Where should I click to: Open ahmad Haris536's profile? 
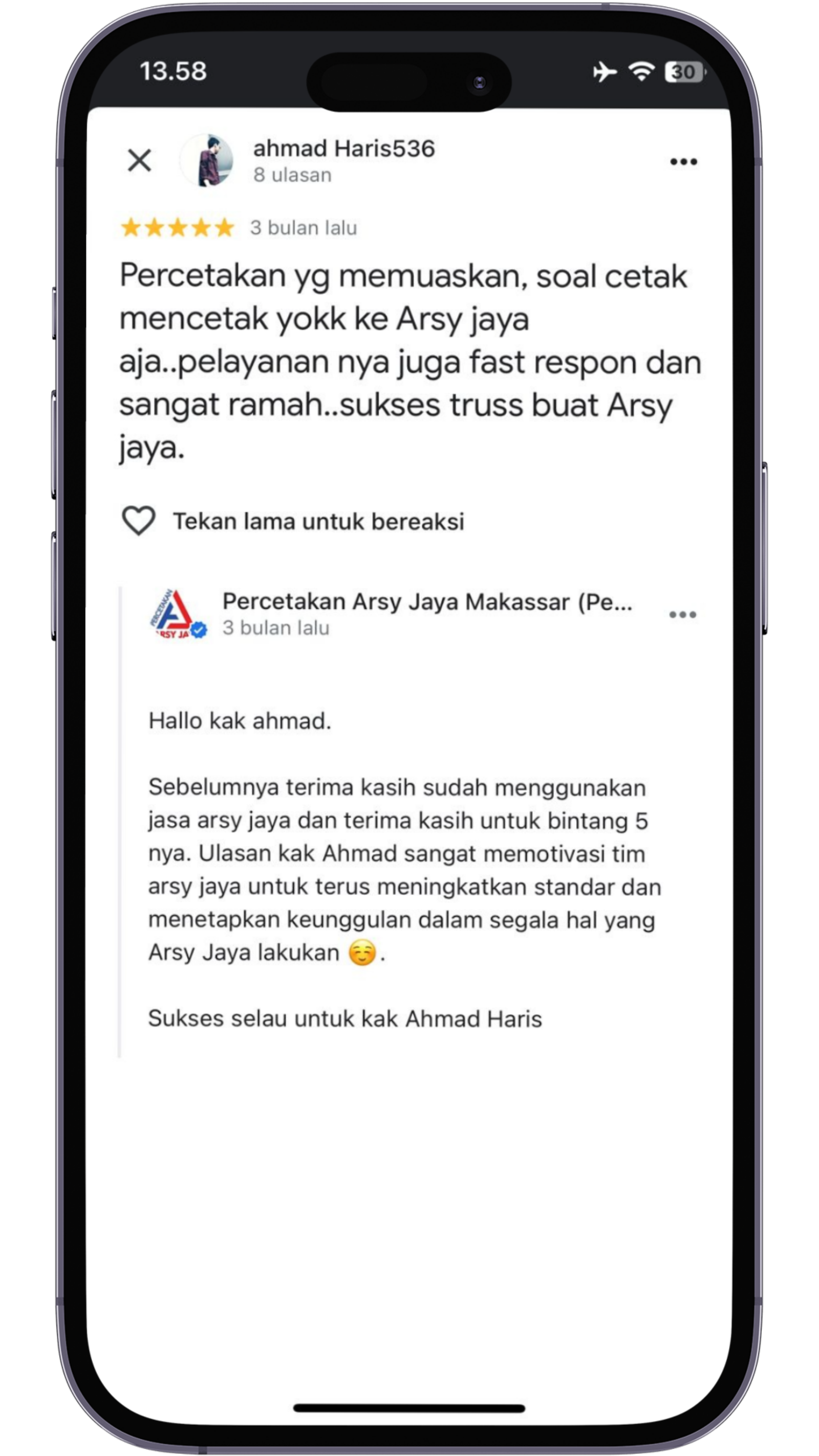pos(343,149)
